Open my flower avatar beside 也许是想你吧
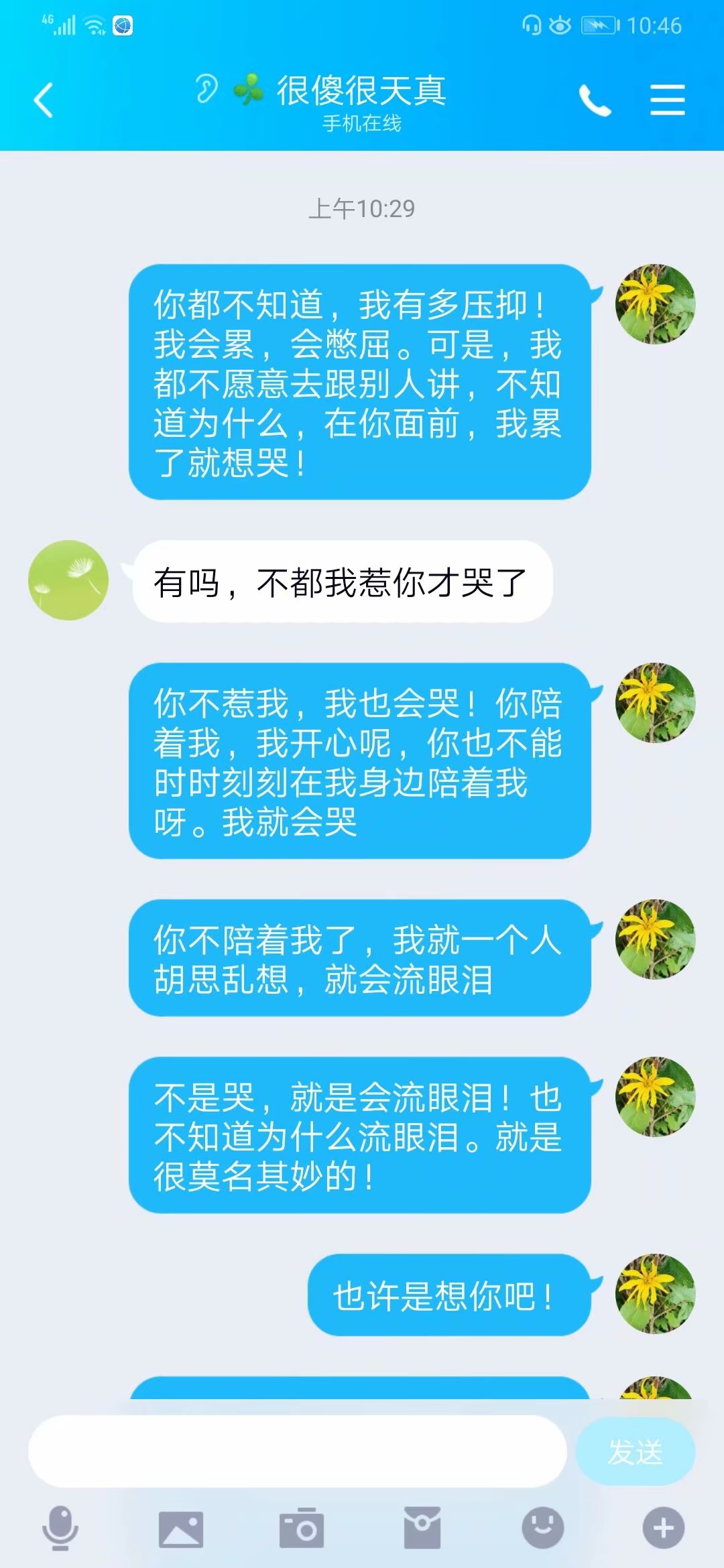The width and height of the screenshot is (724, 1568). coord(656,1294)
